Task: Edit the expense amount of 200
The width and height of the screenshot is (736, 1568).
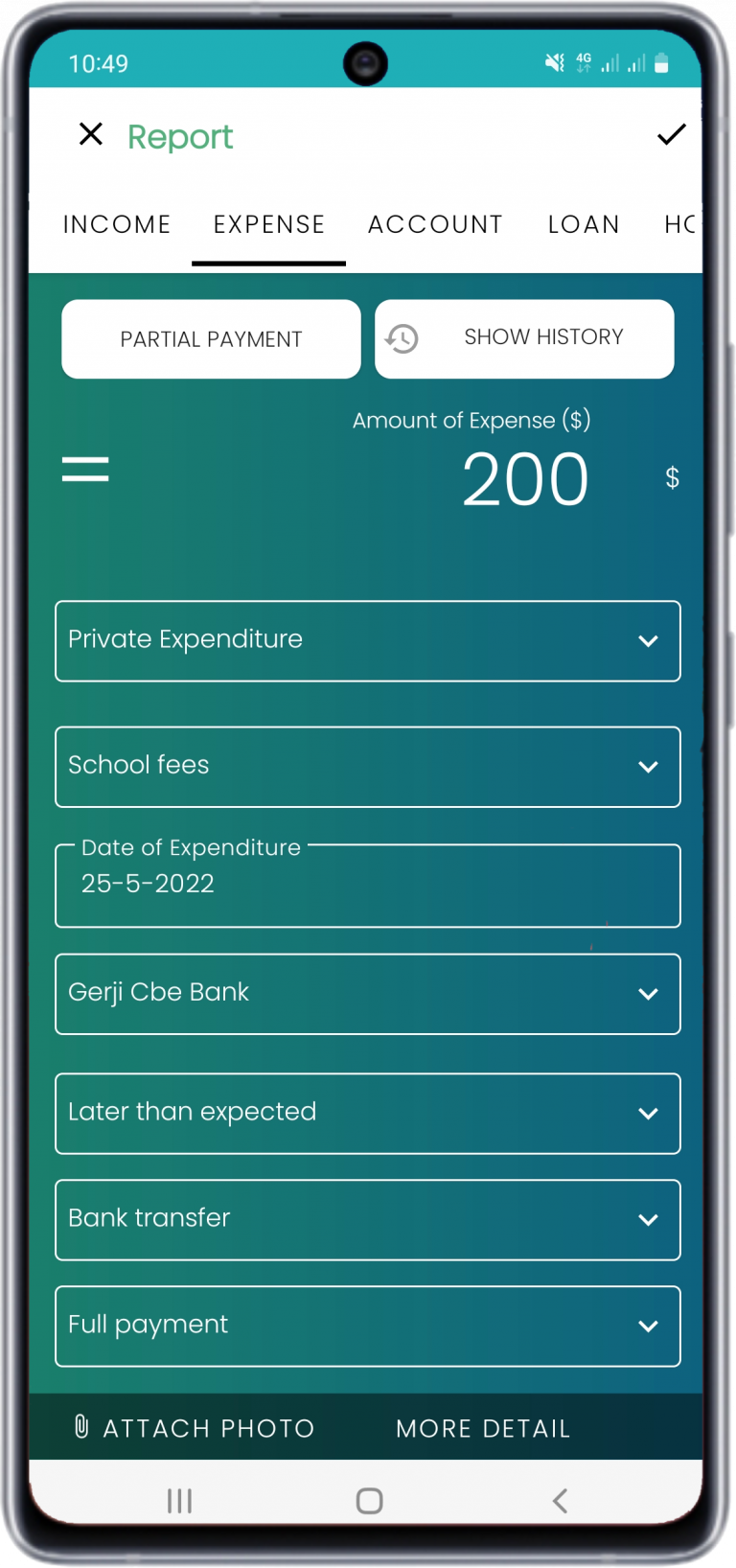Action: [x=525, y=479]
